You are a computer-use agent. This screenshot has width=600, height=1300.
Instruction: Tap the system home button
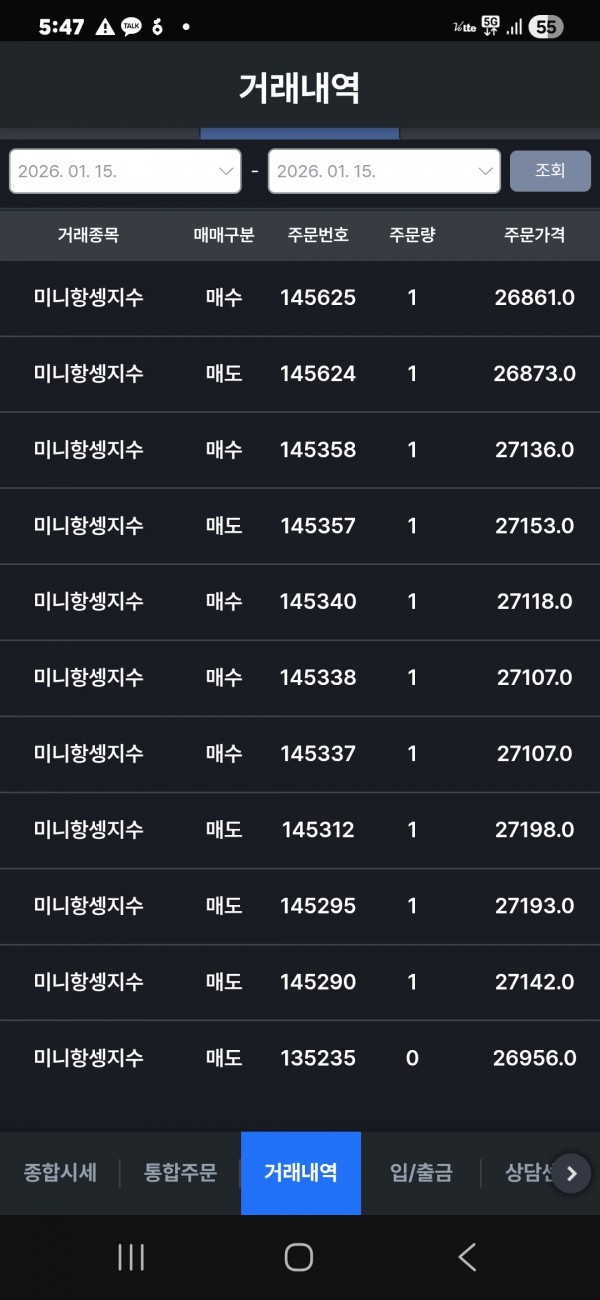pyautogui.click(x=299, y=1257)
